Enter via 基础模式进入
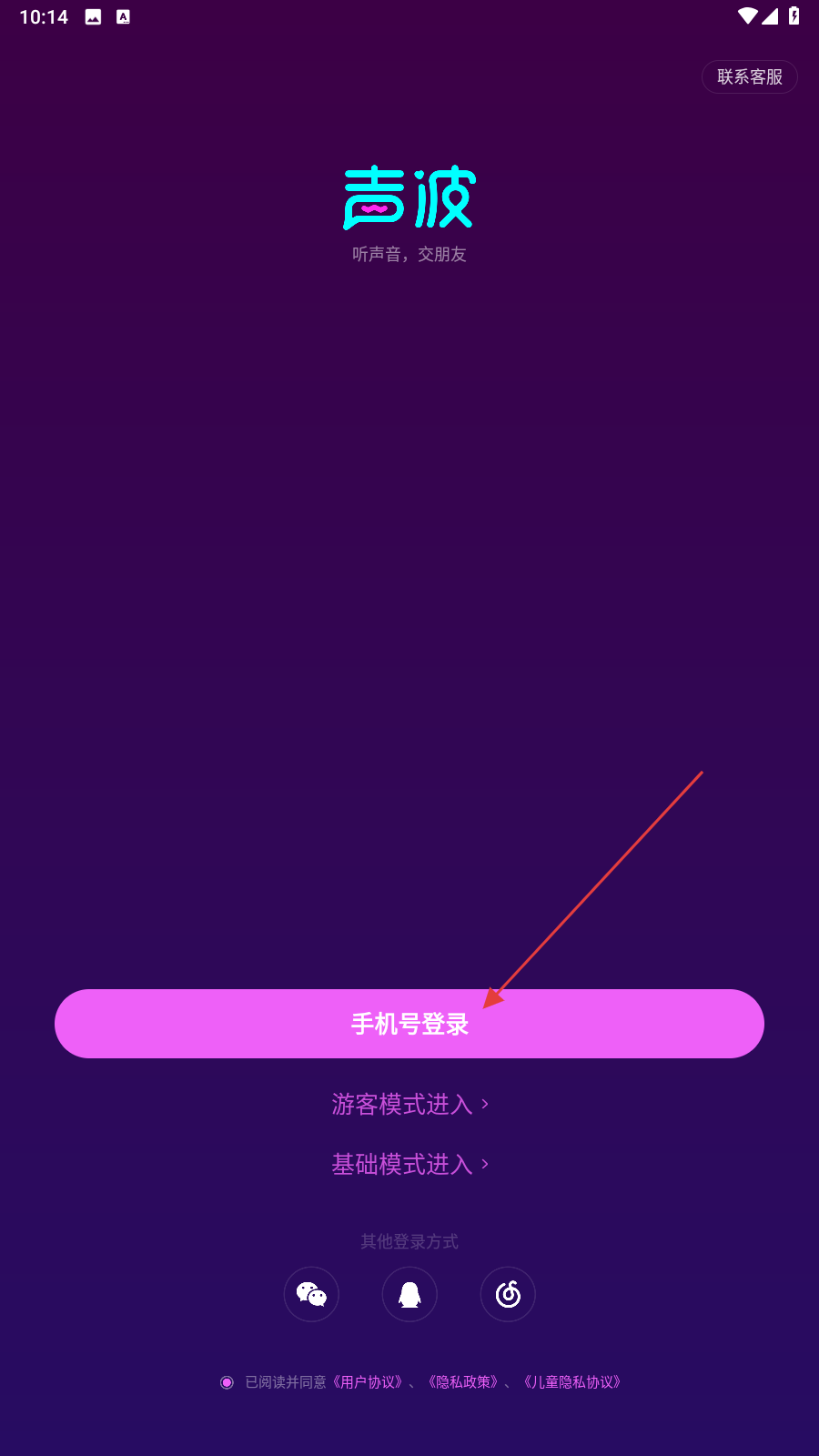Viewport: 819px width, 1456px height. tap(409, 1164)
